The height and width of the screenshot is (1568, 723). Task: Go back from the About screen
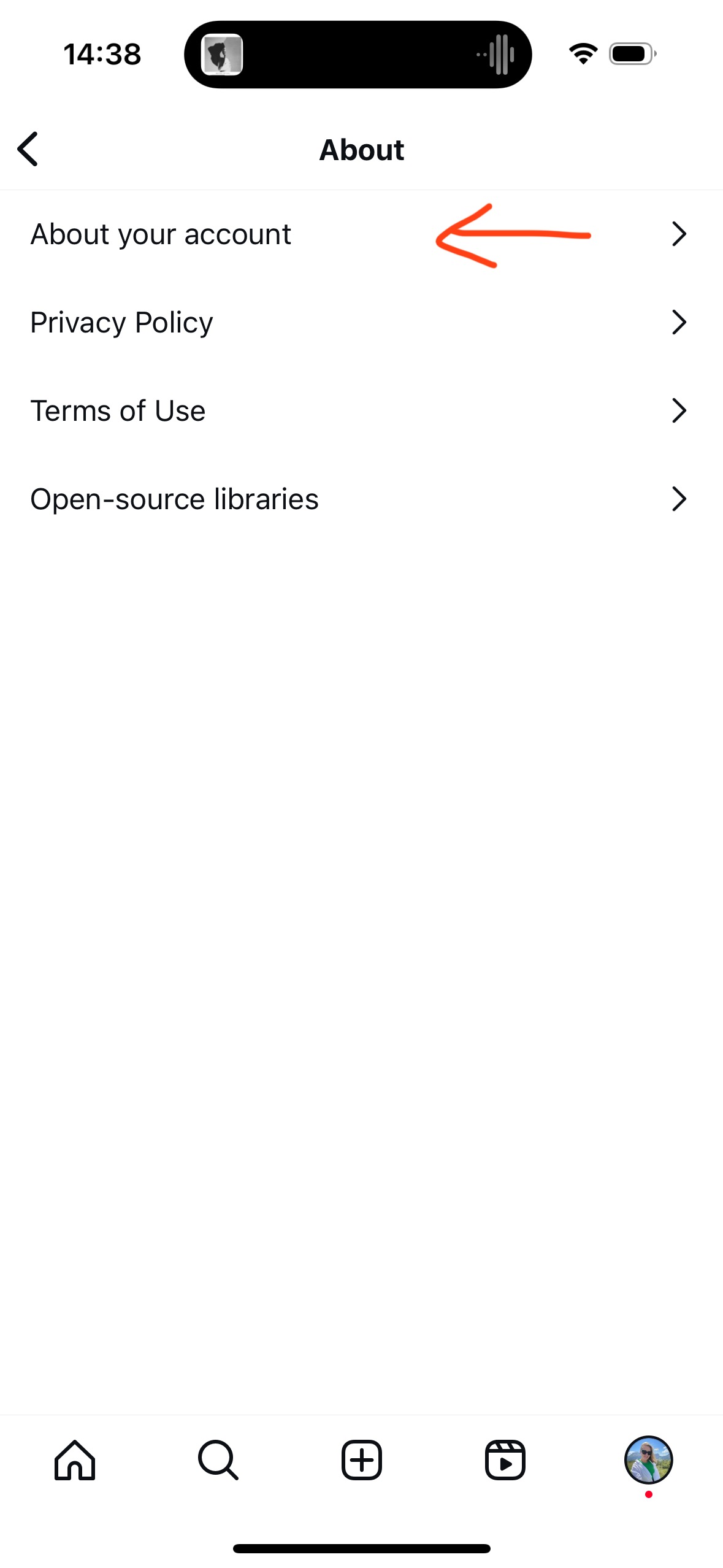coord(28,149)
